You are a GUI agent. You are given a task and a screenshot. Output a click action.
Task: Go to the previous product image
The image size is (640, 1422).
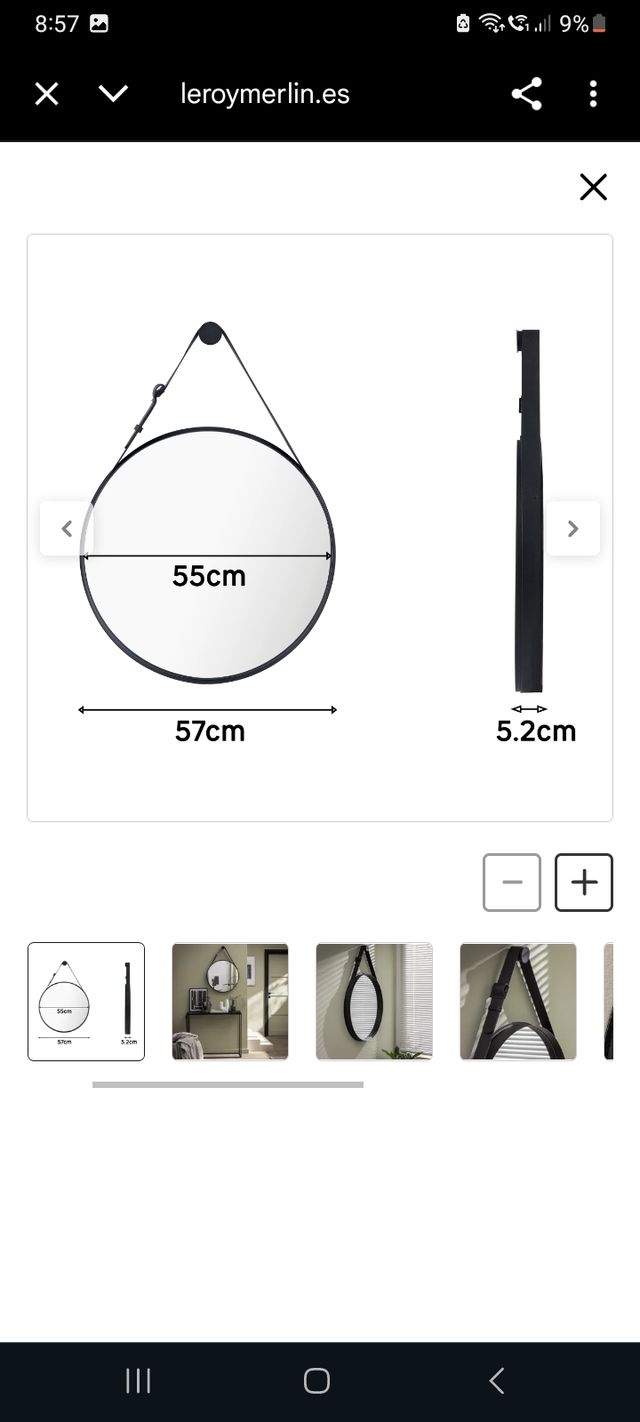[x=66, y=529]
